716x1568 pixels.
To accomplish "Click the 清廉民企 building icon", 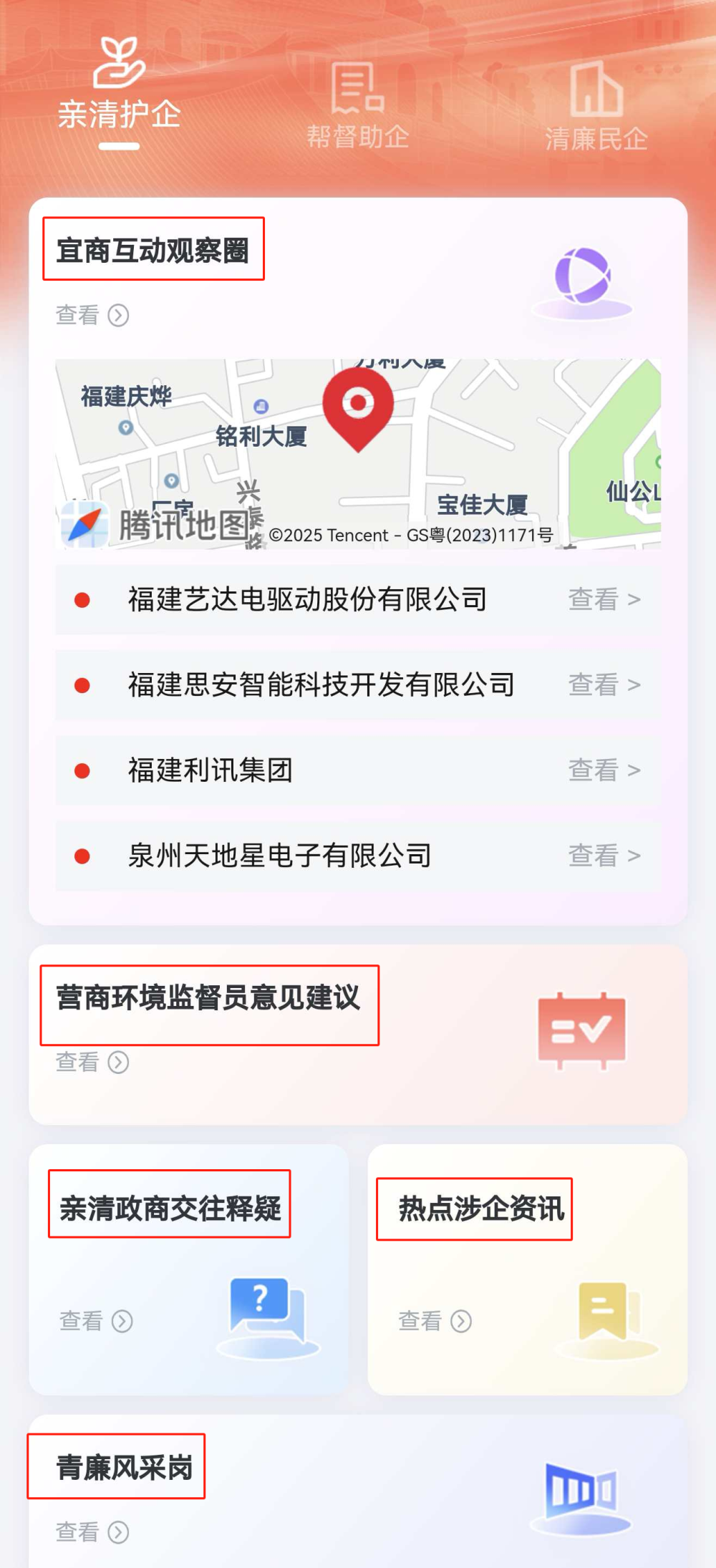I will click(598, 91).
